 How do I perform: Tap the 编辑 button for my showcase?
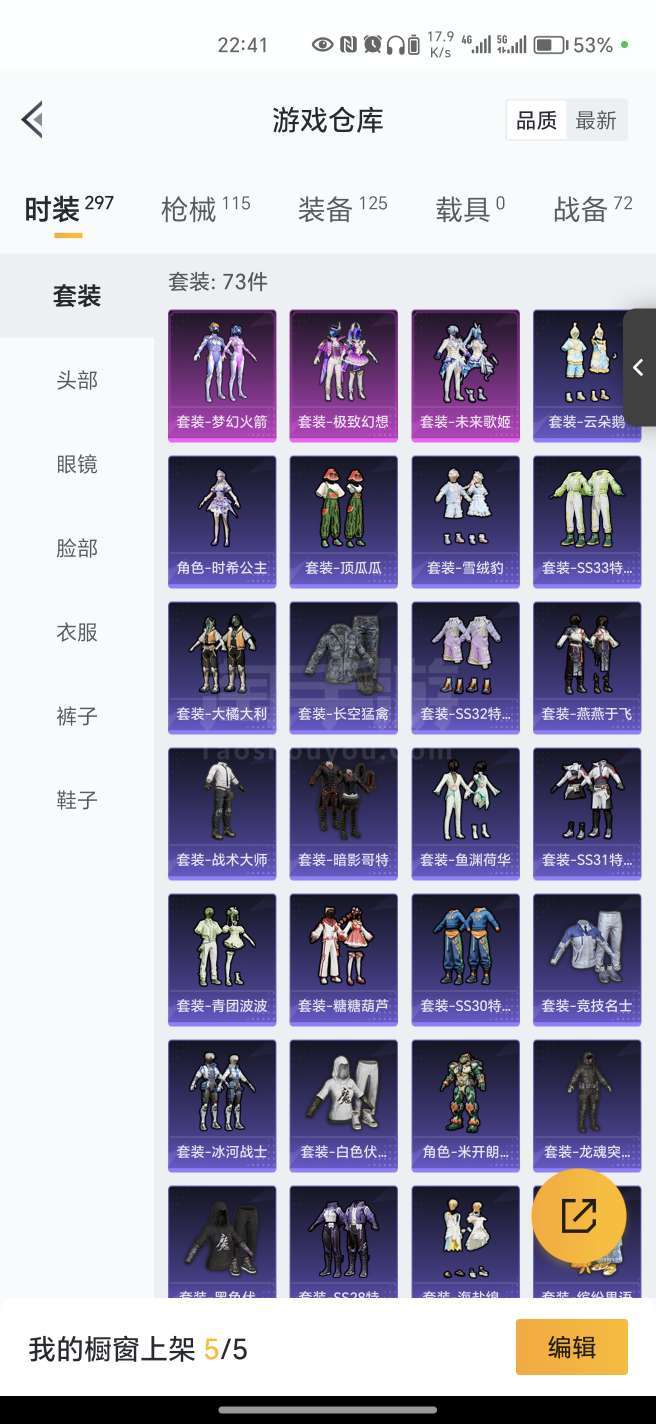tap(572, 1347)
